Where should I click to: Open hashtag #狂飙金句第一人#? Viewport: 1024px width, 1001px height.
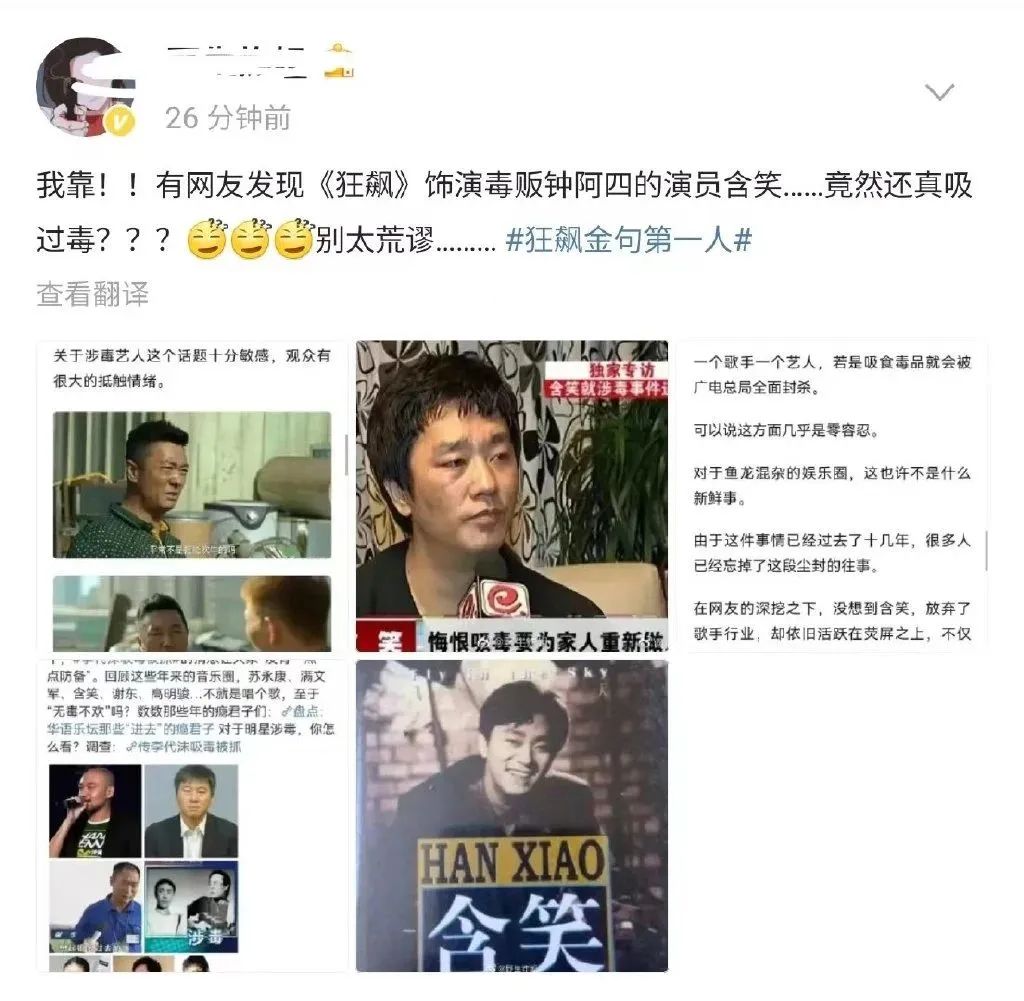628,241
